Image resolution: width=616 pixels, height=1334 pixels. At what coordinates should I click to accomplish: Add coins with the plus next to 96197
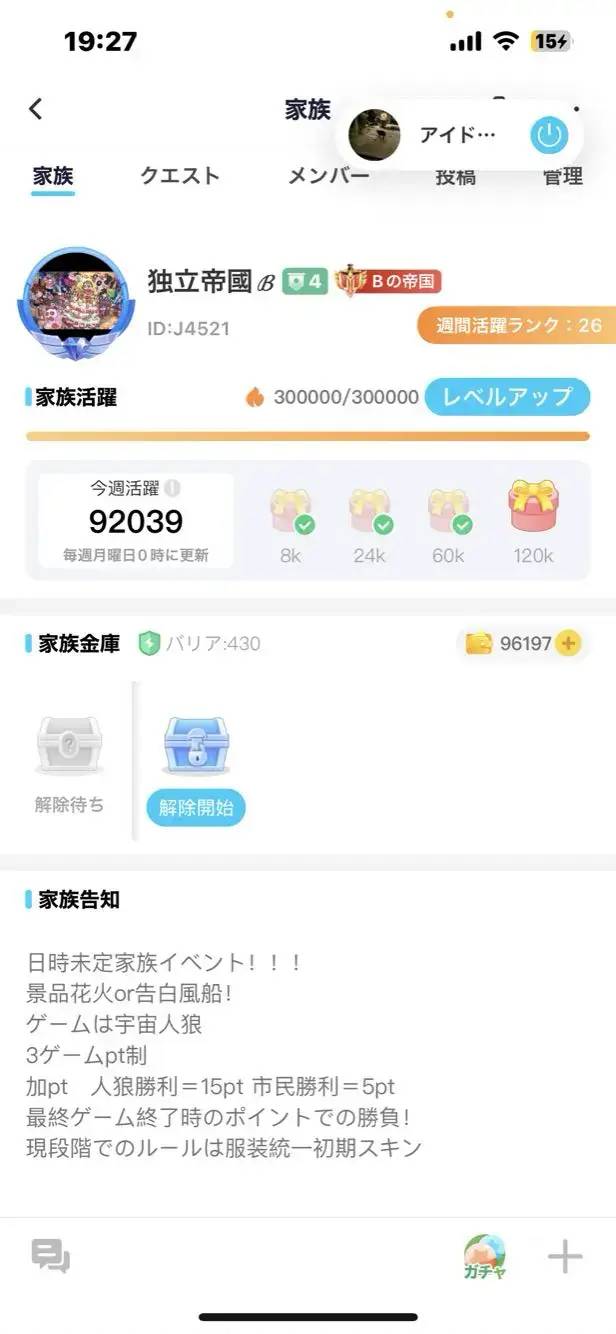[568, 643]
